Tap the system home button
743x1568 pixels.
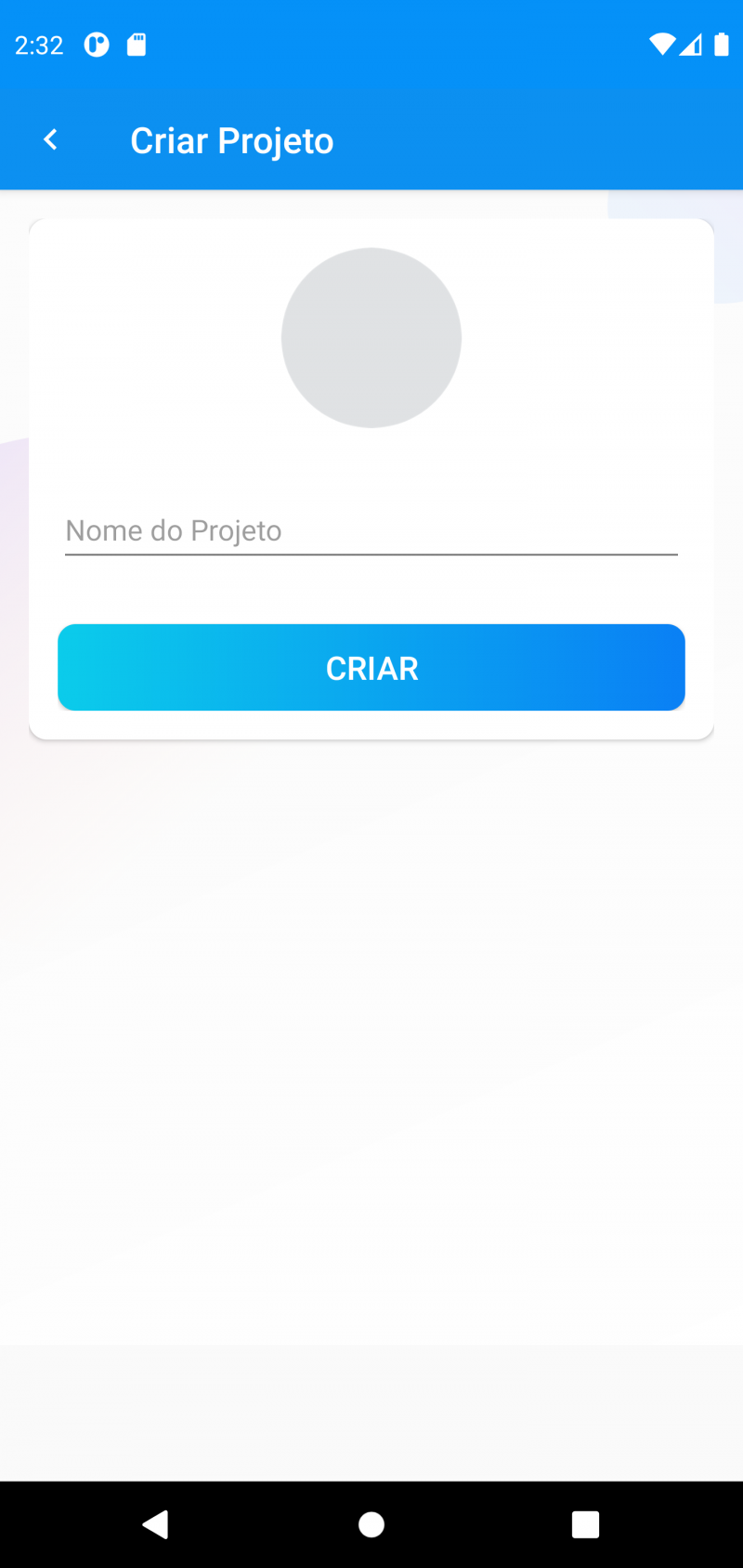tap(371, 1524)
